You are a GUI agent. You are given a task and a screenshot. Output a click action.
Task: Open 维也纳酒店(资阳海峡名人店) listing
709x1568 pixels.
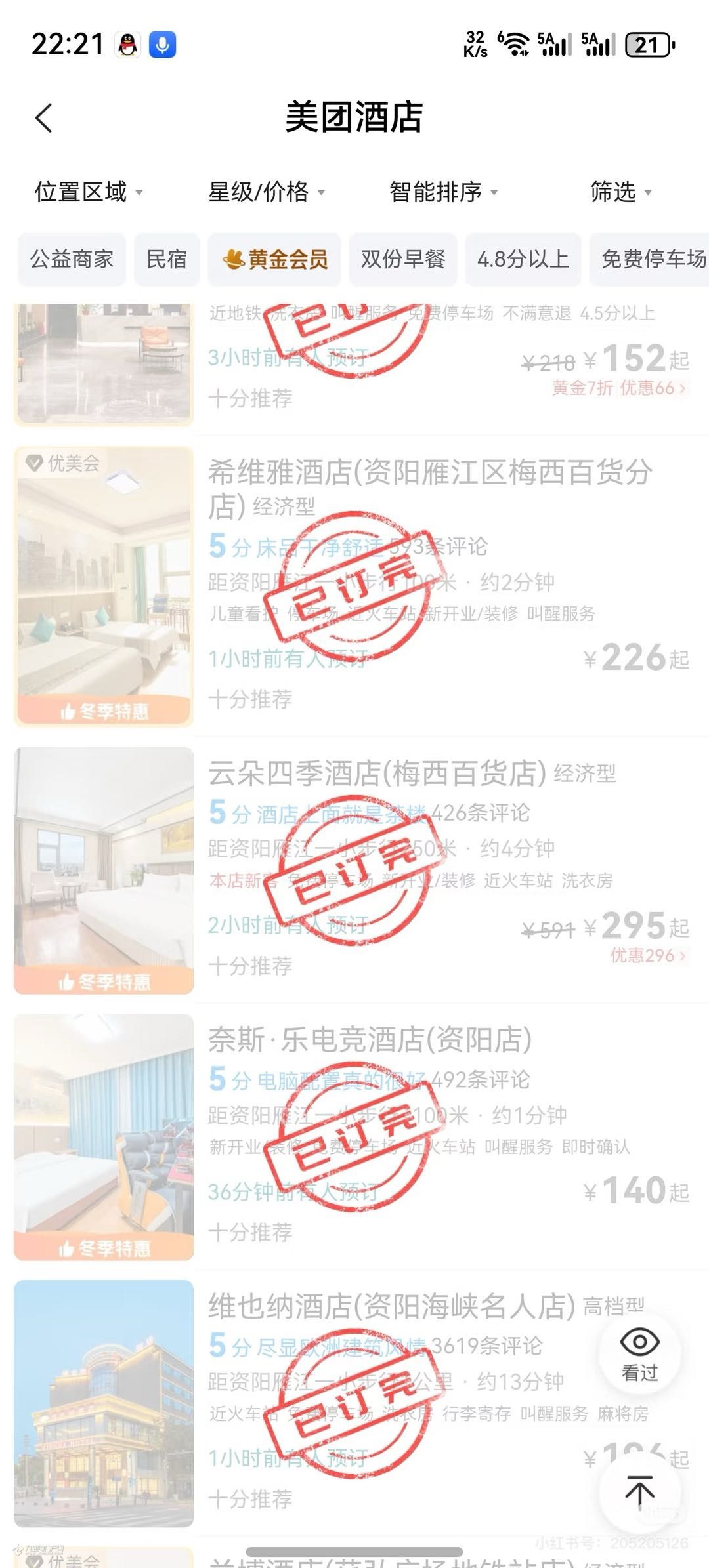pyautogui.click(x=392, y=1306)
